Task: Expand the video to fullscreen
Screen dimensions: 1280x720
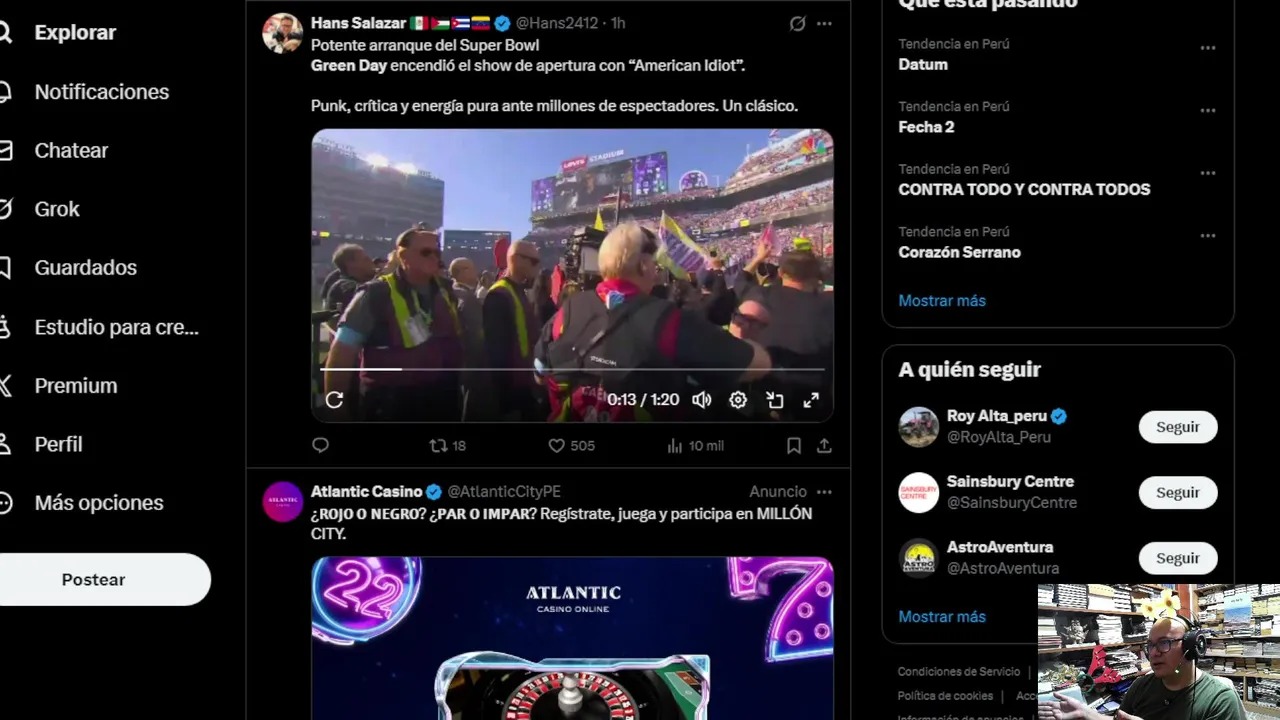Action: pyautogui.click(x=811, y=400)
